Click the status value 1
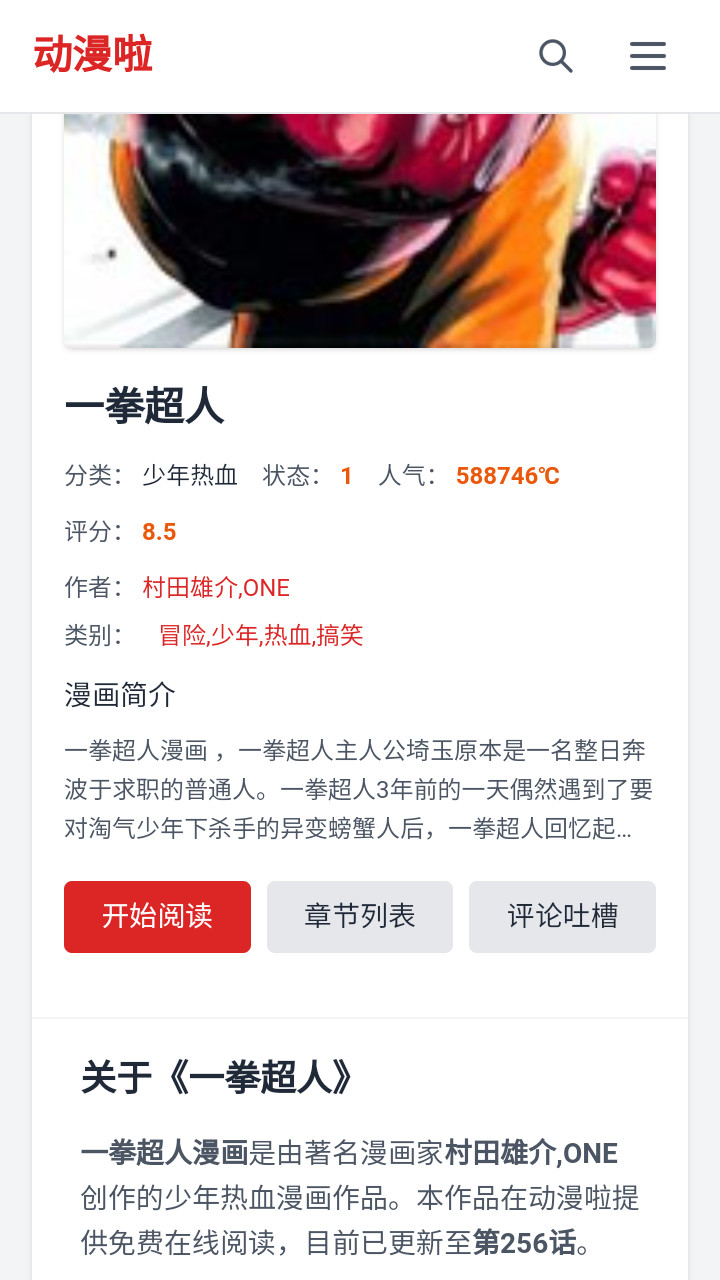Image resolution: width=720 pixels, height=1280 pixels. pos(345,476)
